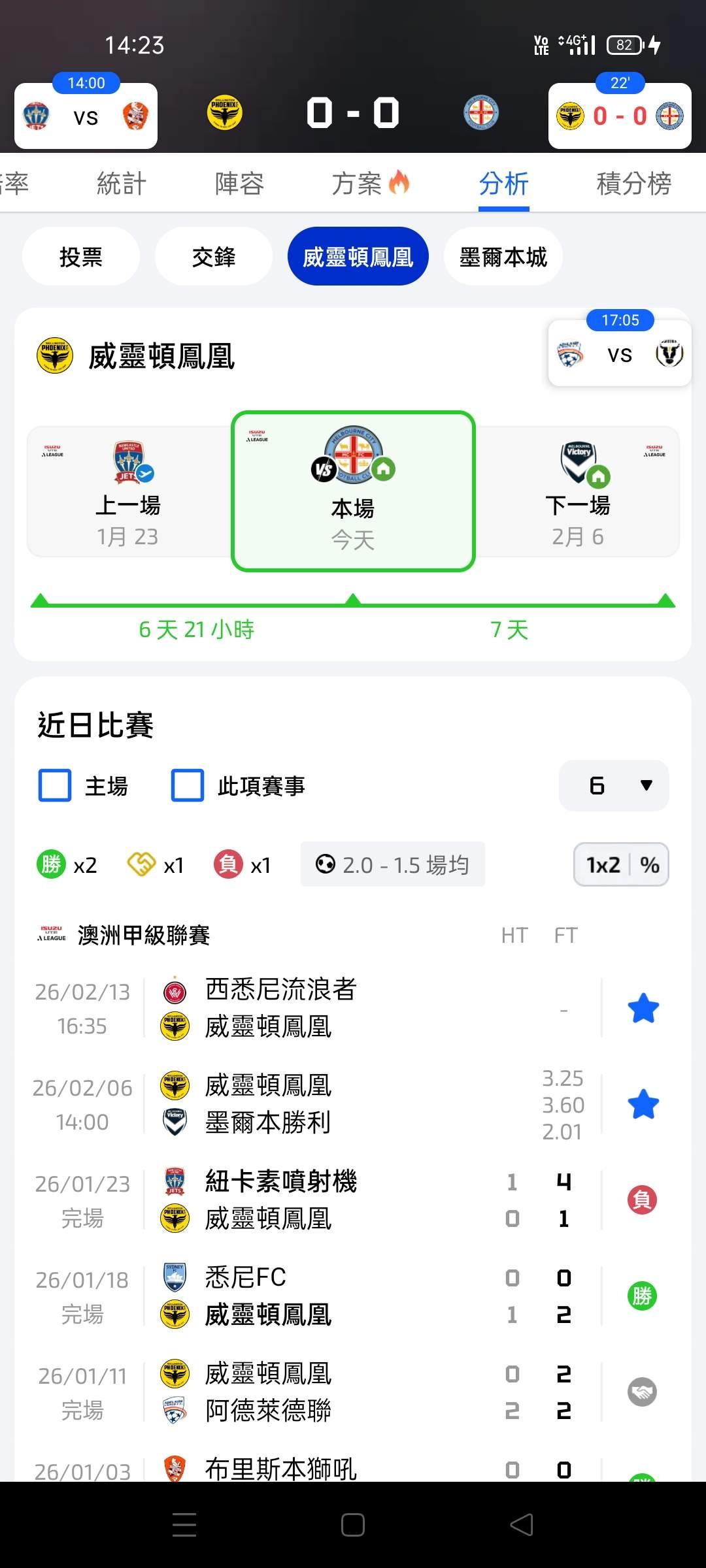Check the 主場 checkbox
The image size is (706, 1568).
tap(55, 785)
